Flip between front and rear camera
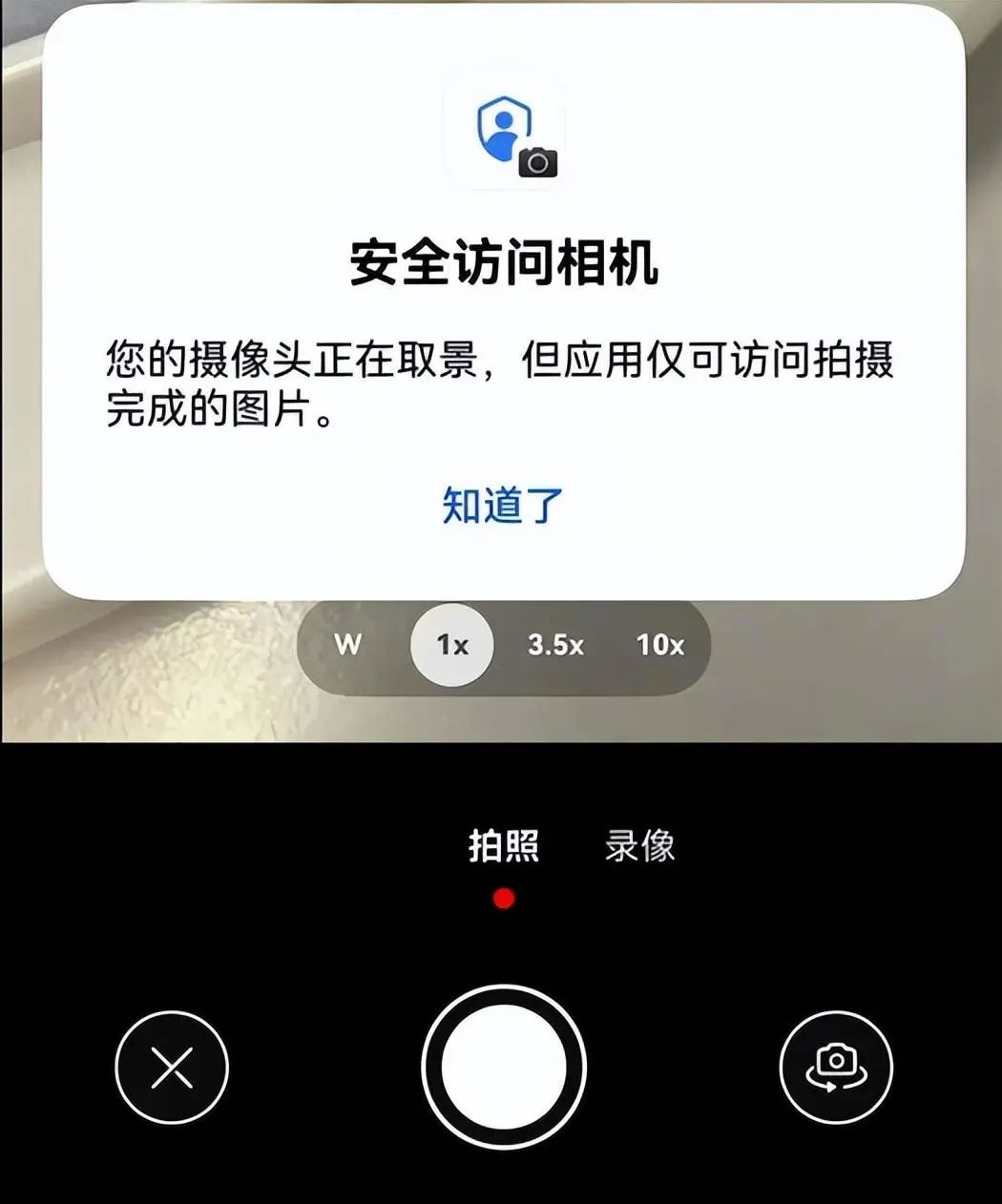 coord(836,1067)
